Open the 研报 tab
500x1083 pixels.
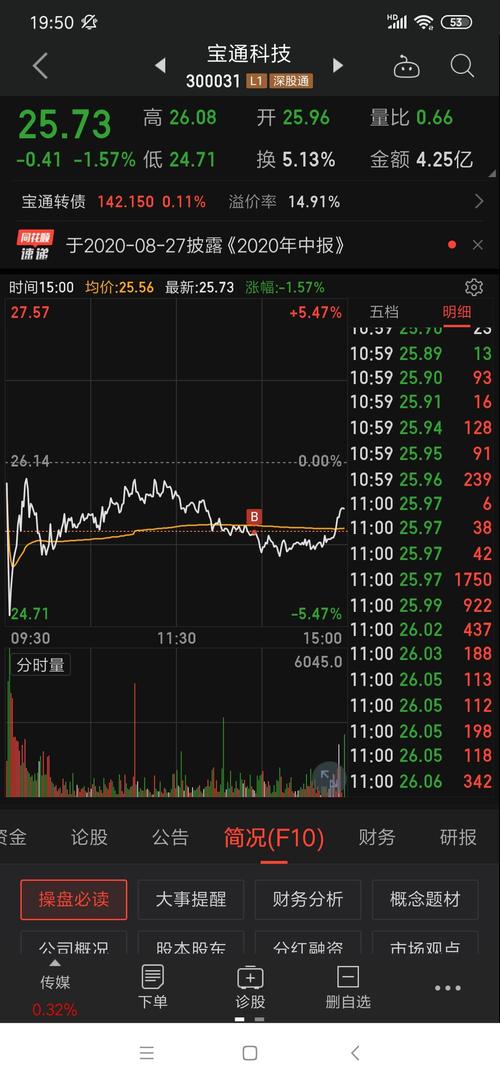pos(458,838)
